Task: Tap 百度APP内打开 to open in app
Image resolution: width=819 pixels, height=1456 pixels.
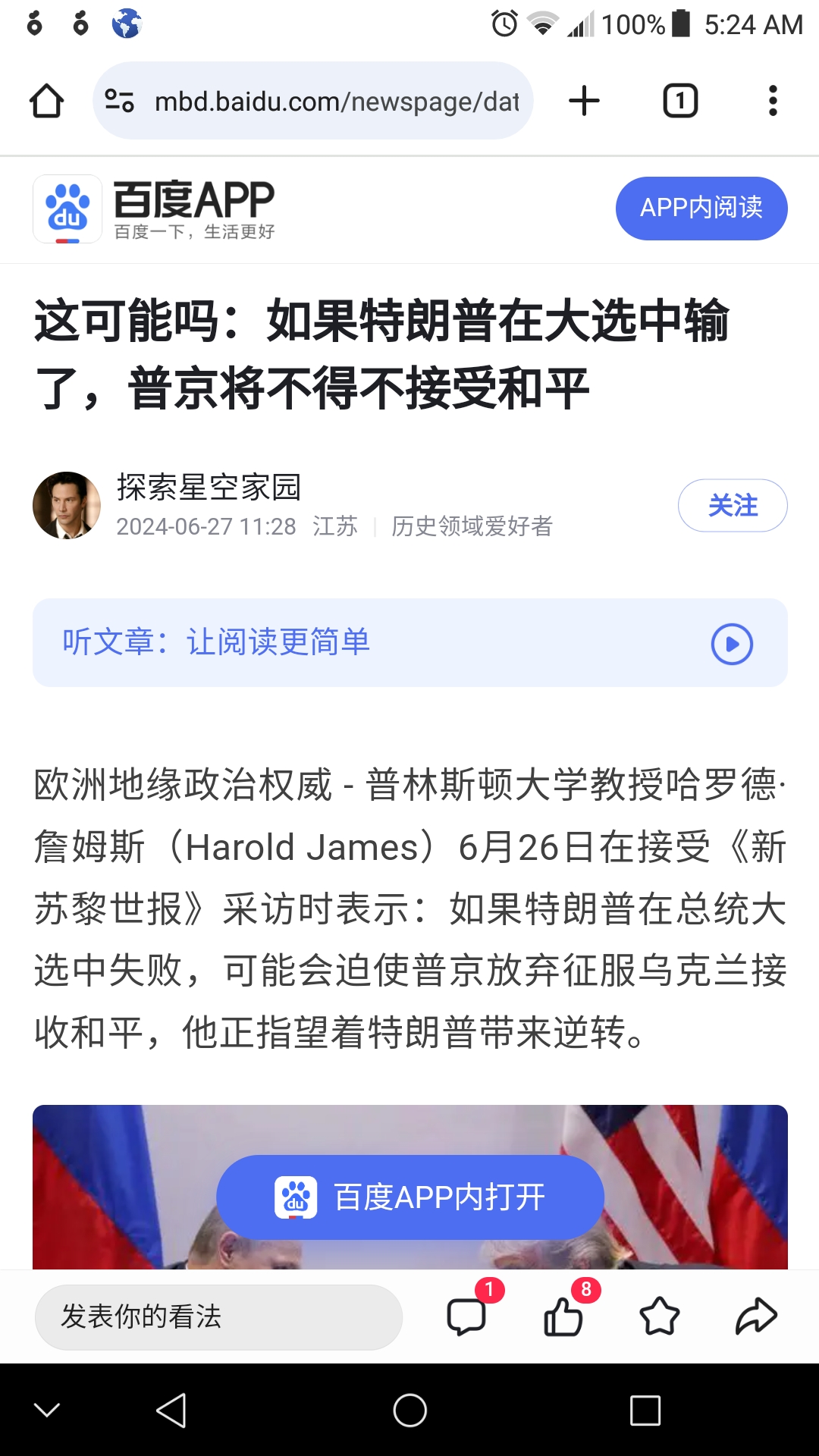Action: click(x=409, y=1197)
